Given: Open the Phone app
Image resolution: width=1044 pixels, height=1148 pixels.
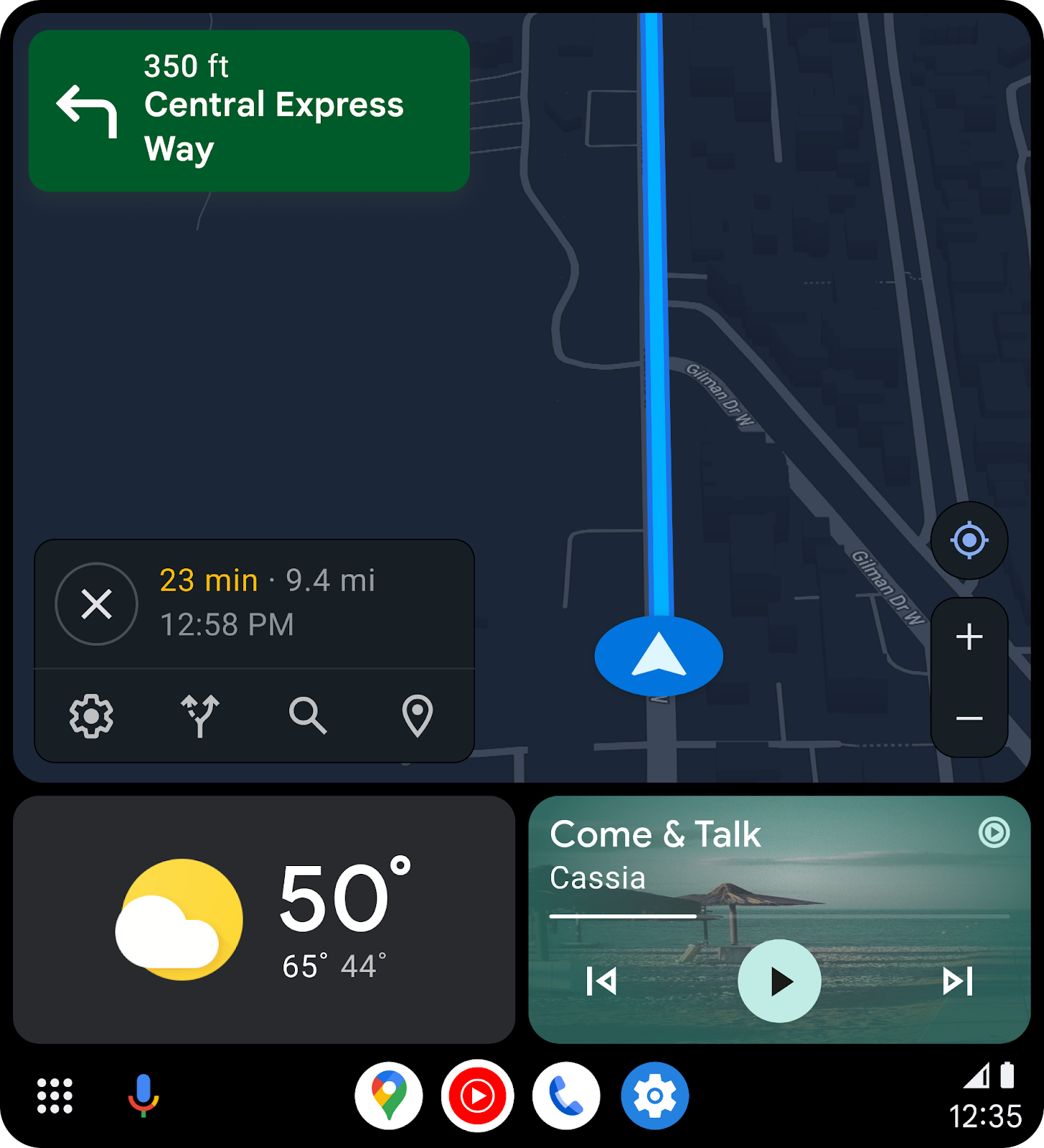Looking at the screenshot, I should pos(566,1096).
